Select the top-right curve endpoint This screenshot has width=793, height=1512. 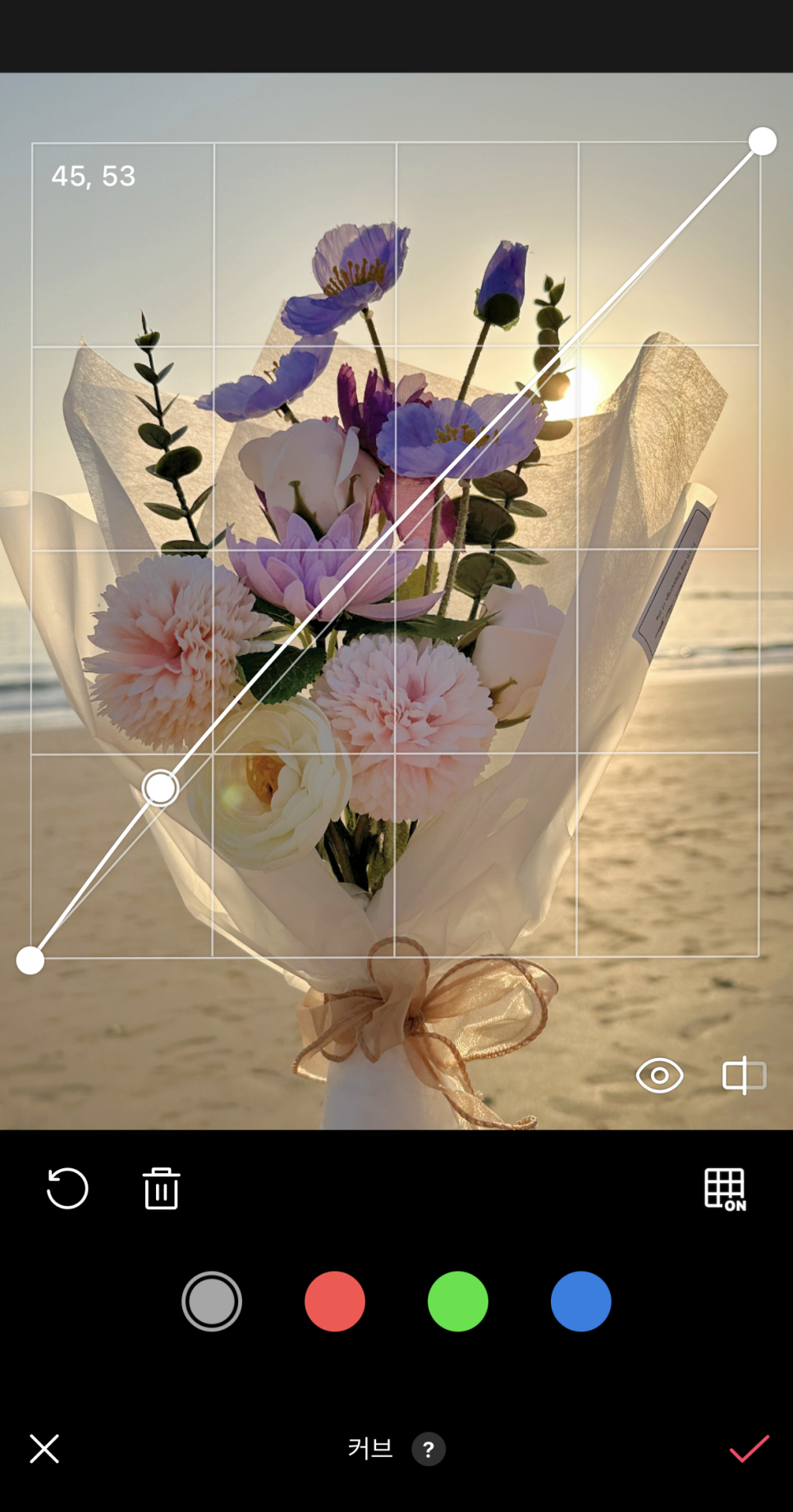tap(763, 141)
